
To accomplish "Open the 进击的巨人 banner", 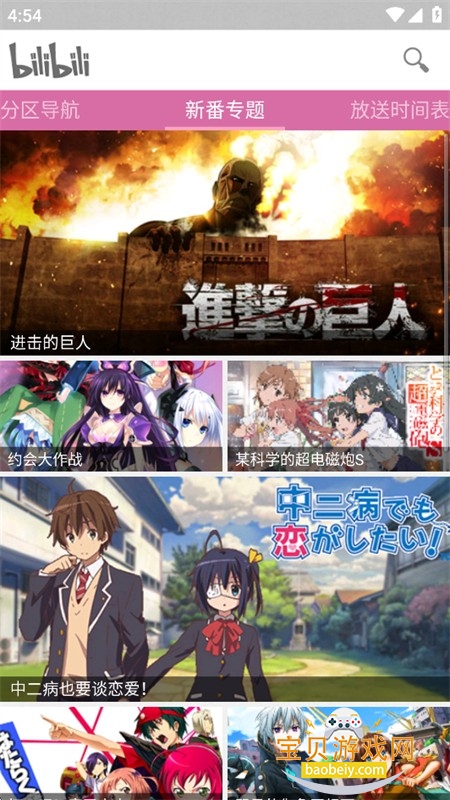I will [x=222, y=243].
